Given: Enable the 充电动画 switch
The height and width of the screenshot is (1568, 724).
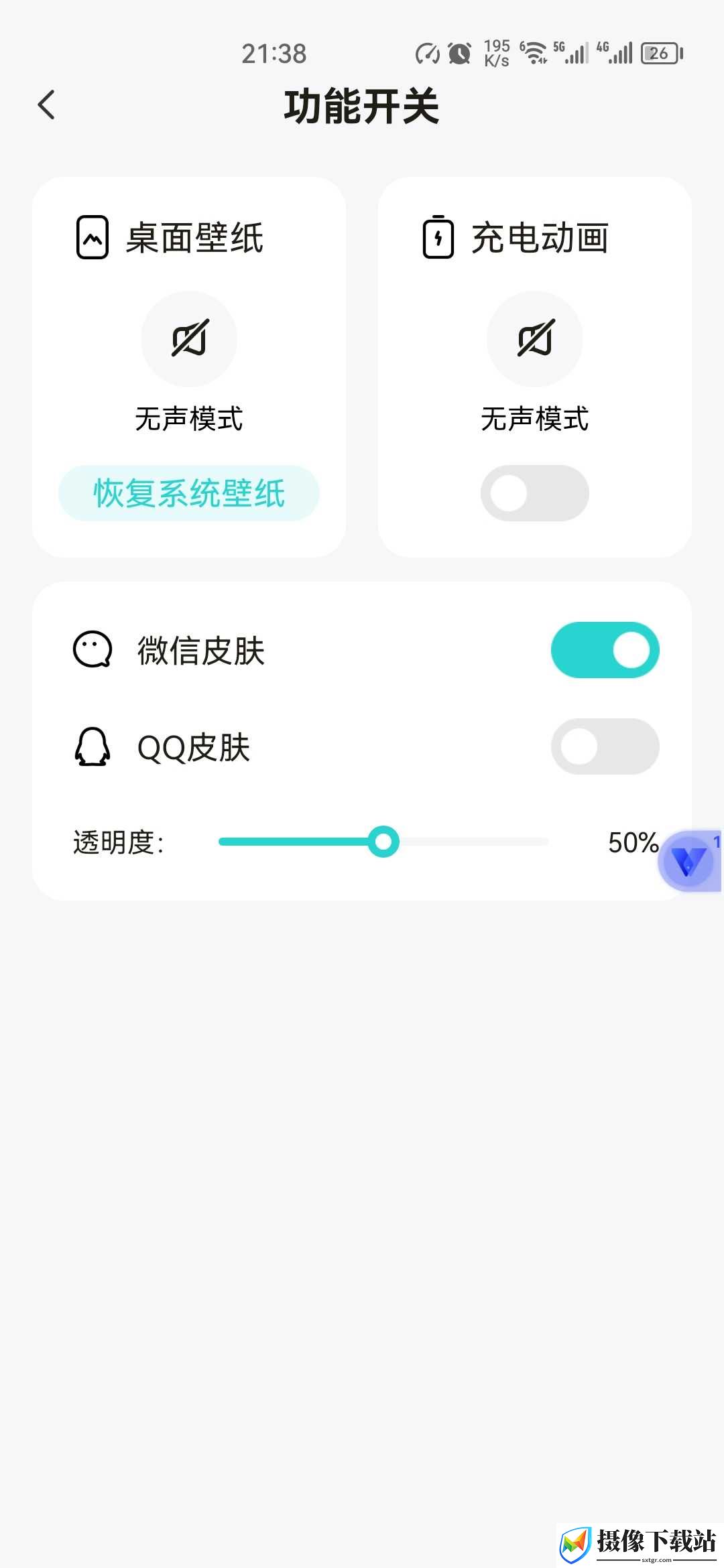Looking at the screenshot, I should point(535,493).
